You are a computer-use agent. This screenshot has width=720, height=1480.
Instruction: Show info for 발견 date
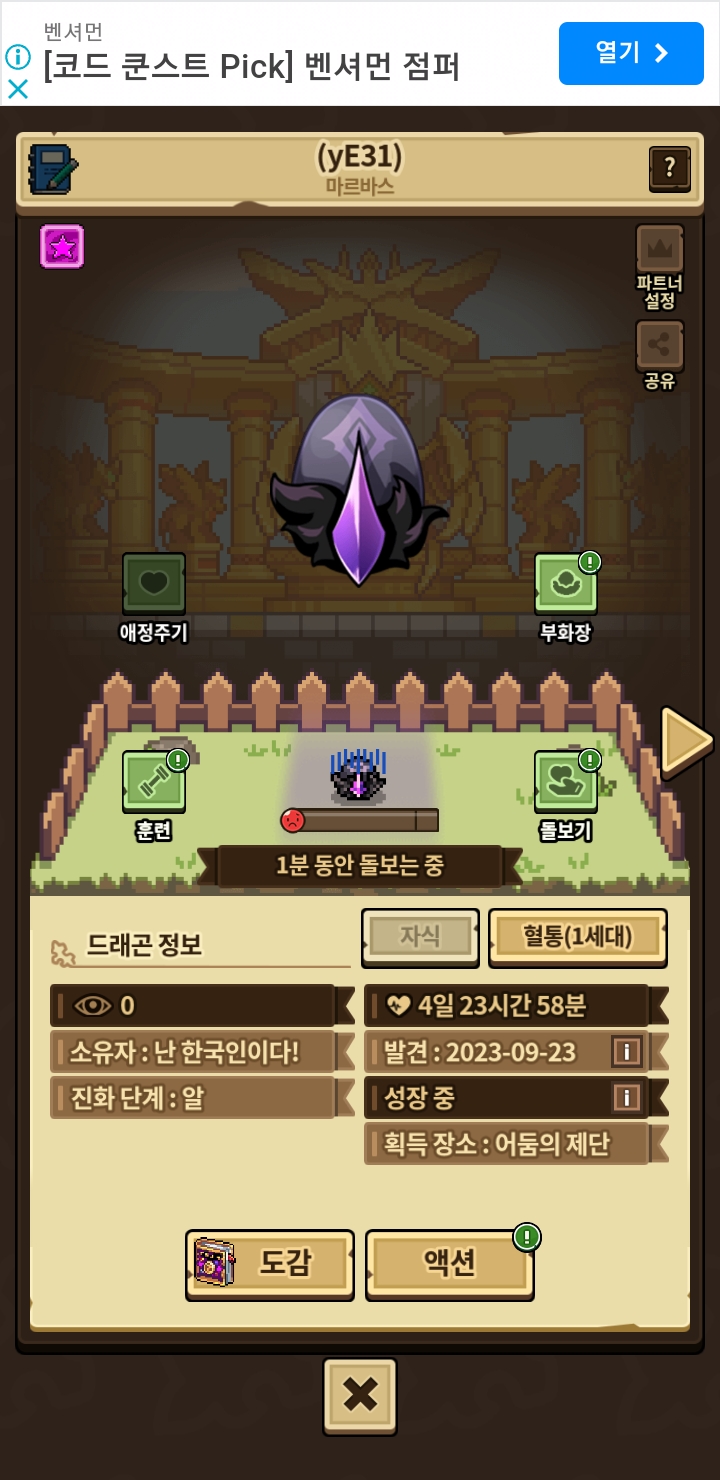(x=627, y=1051)
